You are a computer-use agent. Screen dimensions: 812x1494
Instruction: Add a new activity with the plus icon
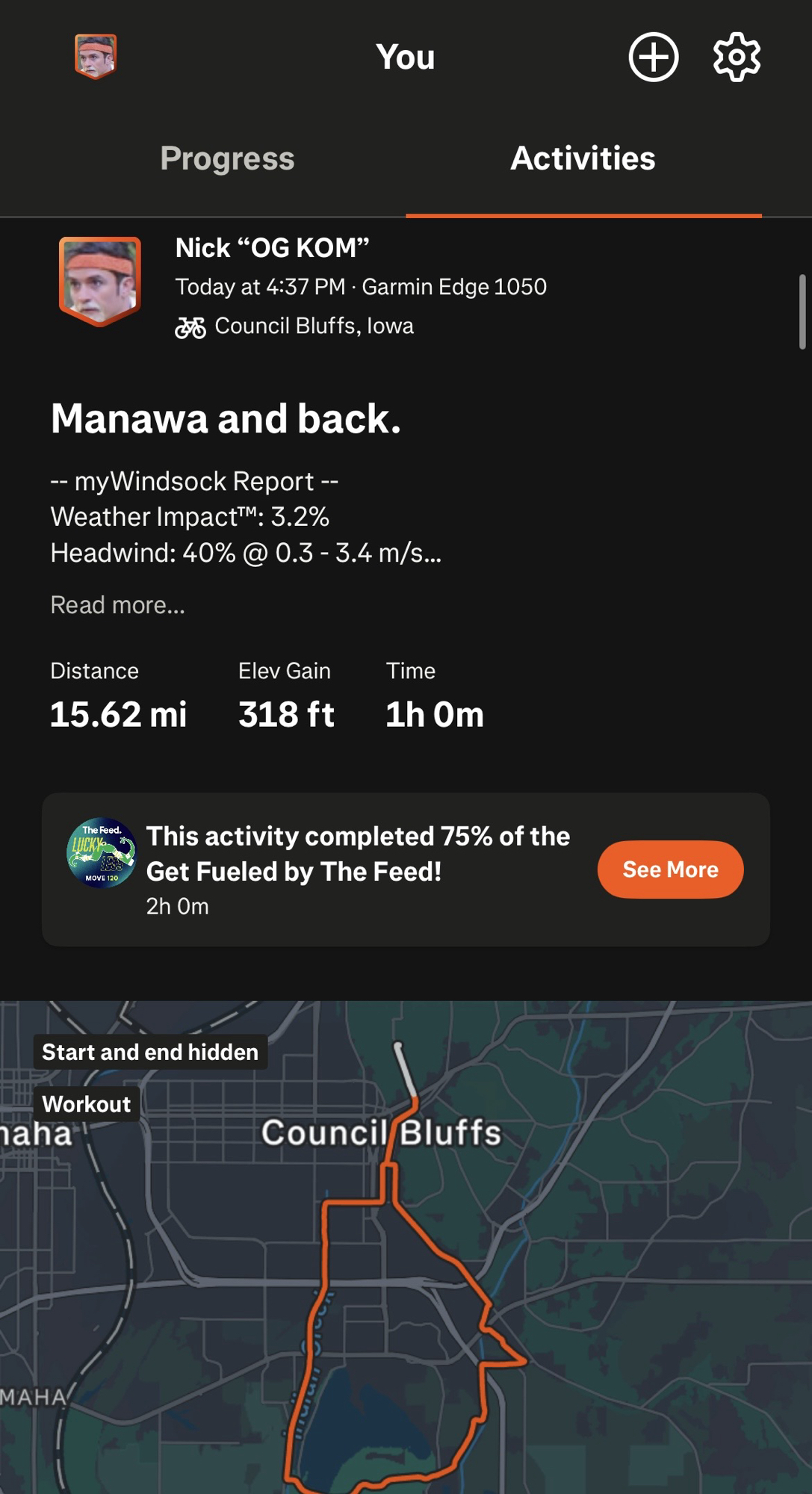[653, 57]
